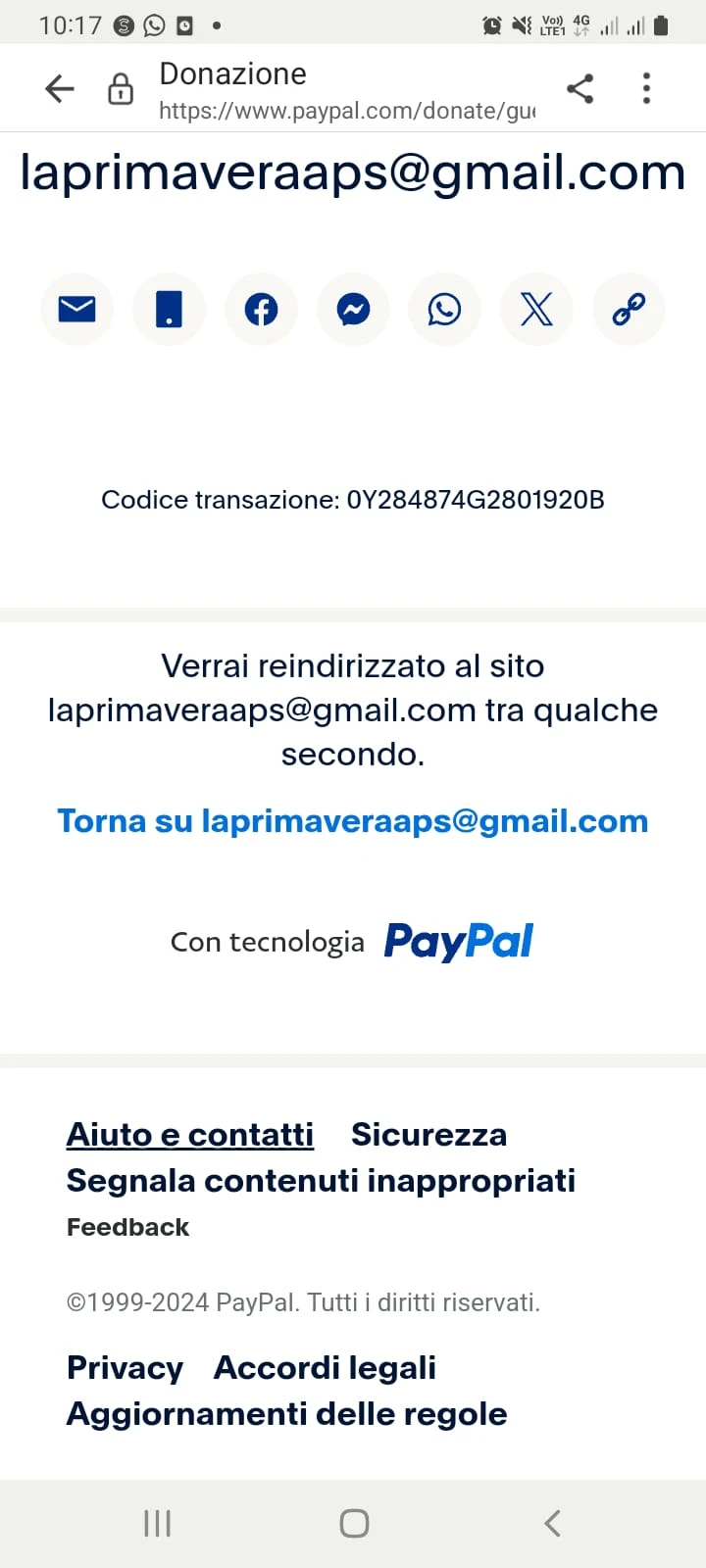Select Segnala contenuti inappropriati
The width and height of the screenshot is (706, 1568).
click(321, 1181)
